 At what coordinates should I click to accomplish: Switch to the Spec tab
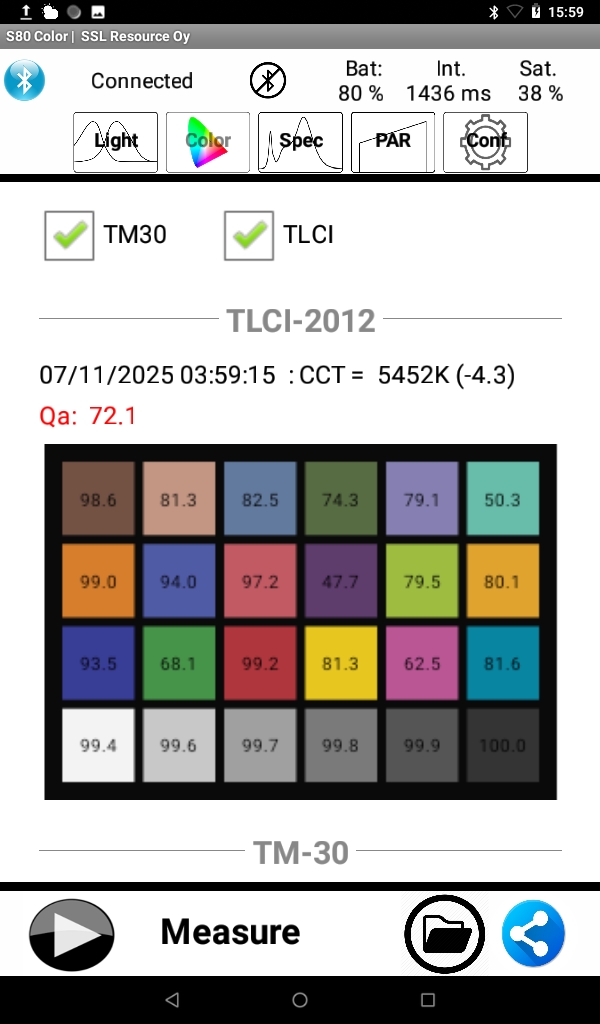point(300,142)
